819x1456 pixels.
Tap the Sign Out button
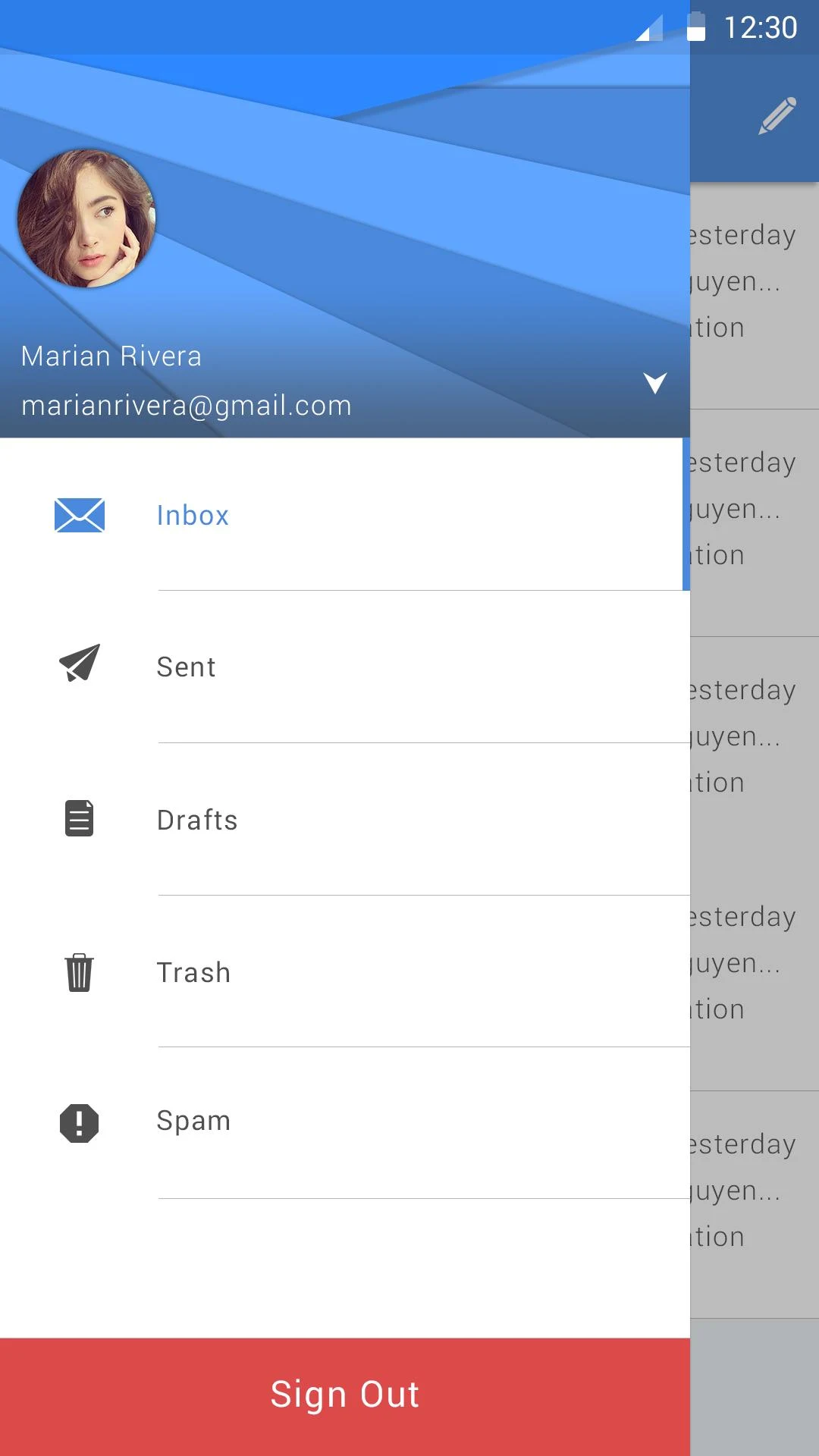[345, 1395]
